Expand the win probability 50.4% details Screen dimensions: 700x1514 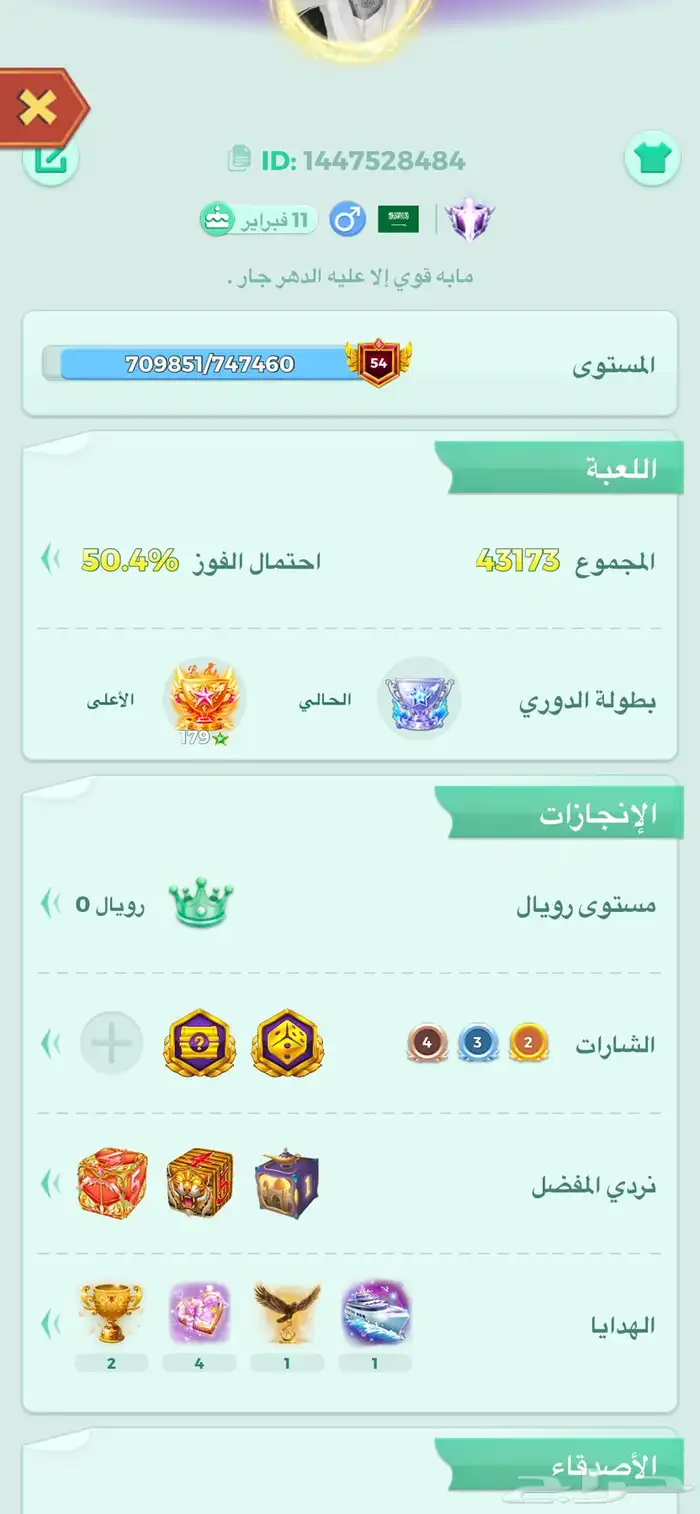coord(48,560)
